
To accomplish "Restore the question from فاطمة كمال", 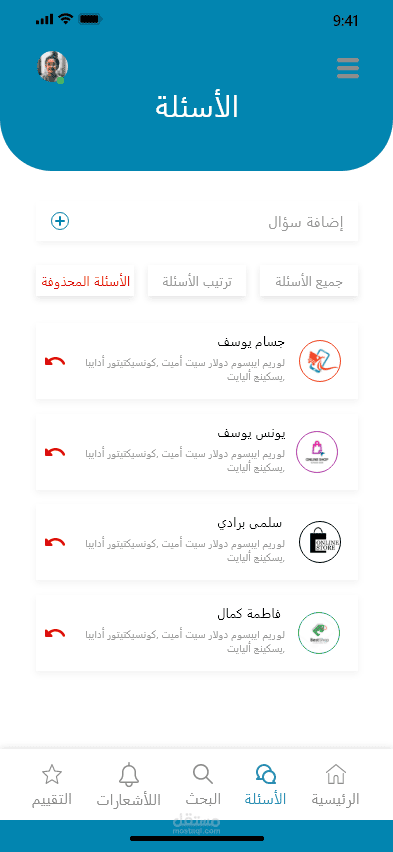I will 55,633.
